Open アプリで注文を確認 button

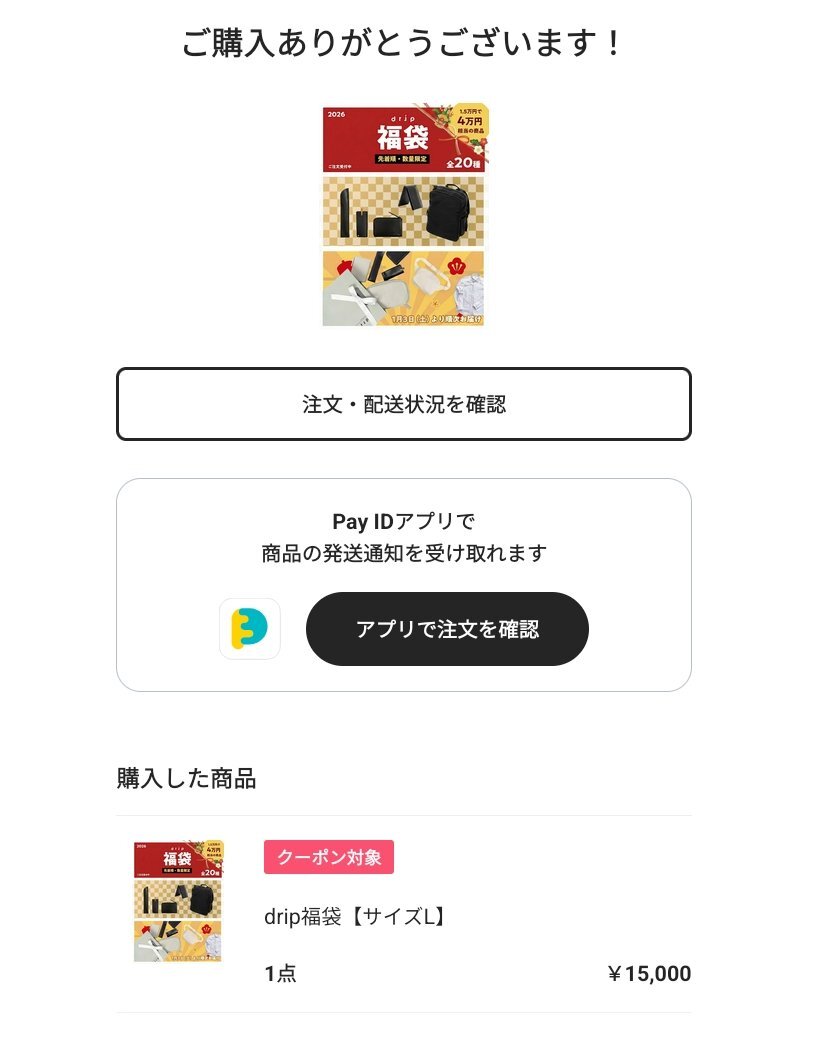(447, 628)
